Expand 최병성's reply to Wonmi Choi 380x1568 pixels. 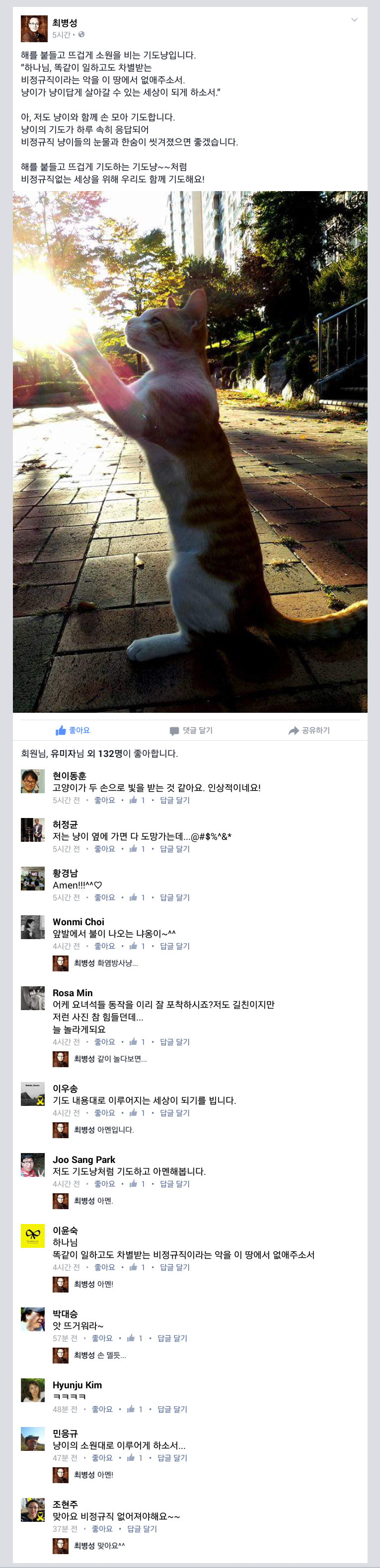[x=106, y=963]
